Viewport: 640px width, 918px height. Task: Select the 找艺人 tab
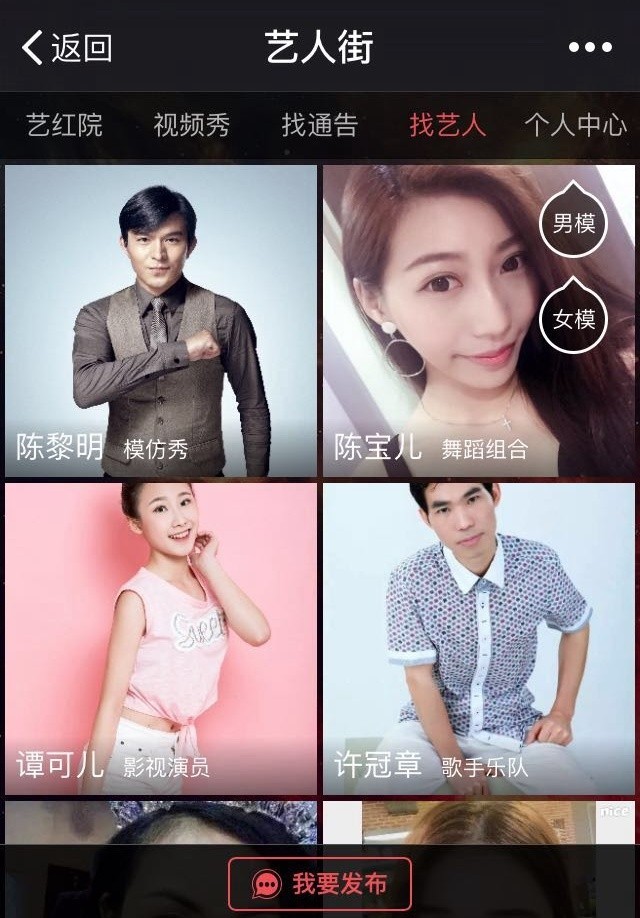click(447, 125)
